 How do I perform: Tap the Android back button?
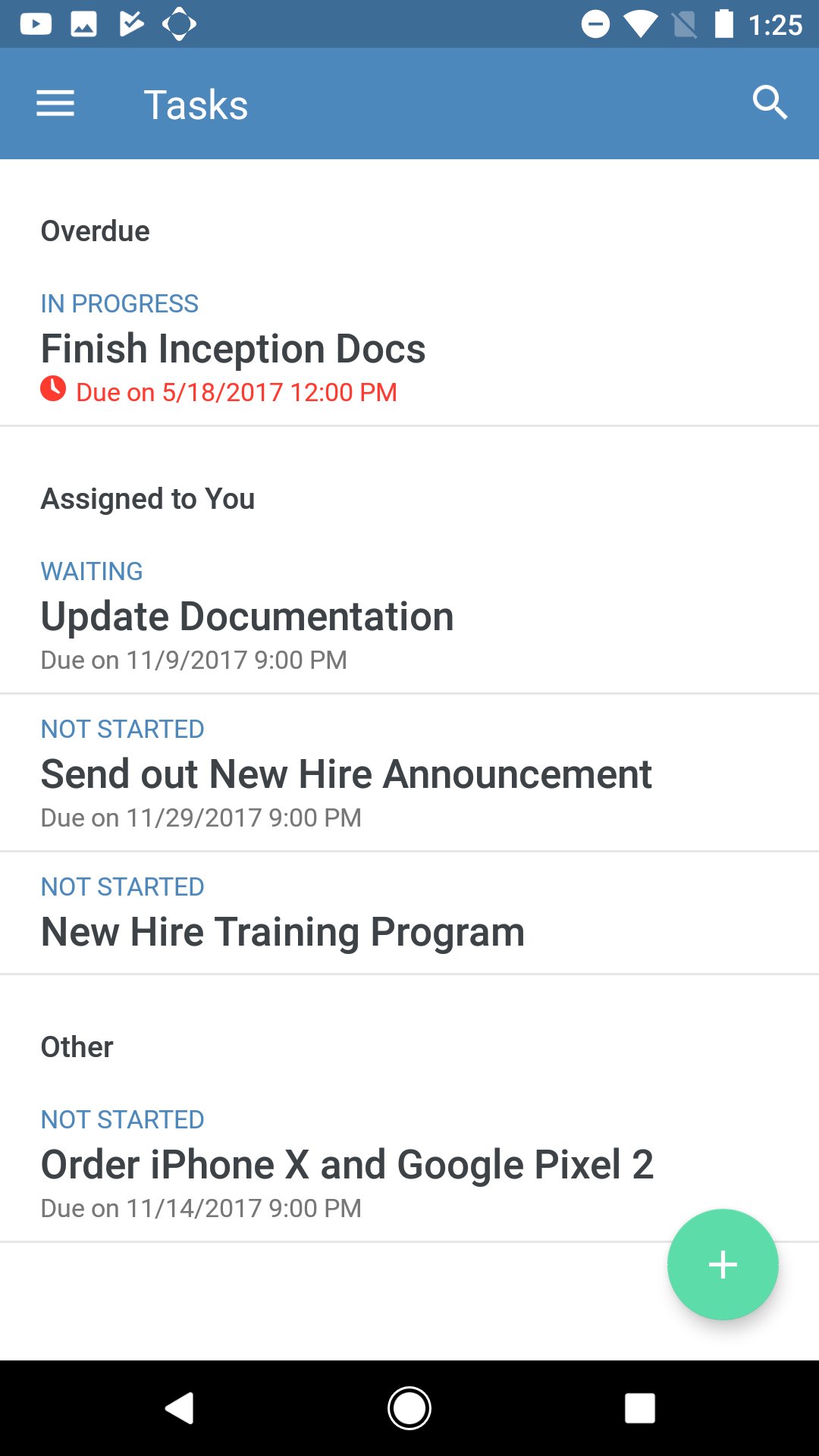click(180, 1409)
